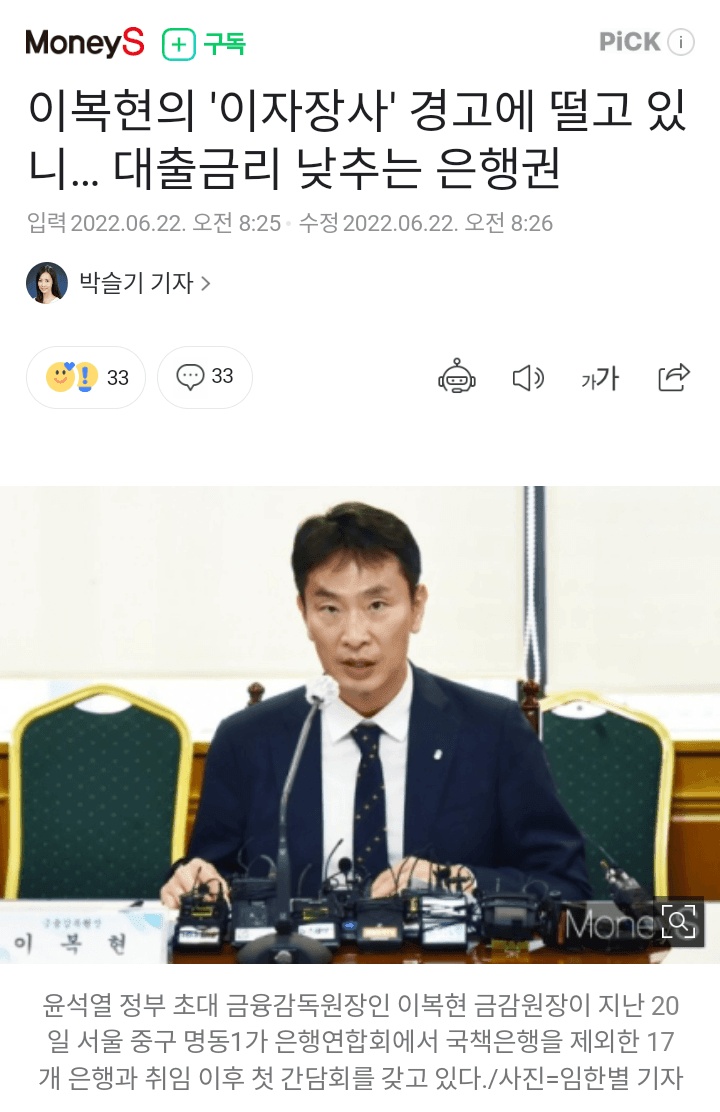Open the MoneyS press home
Screen dimensions: 720x1112
click(x=85, y=43)
